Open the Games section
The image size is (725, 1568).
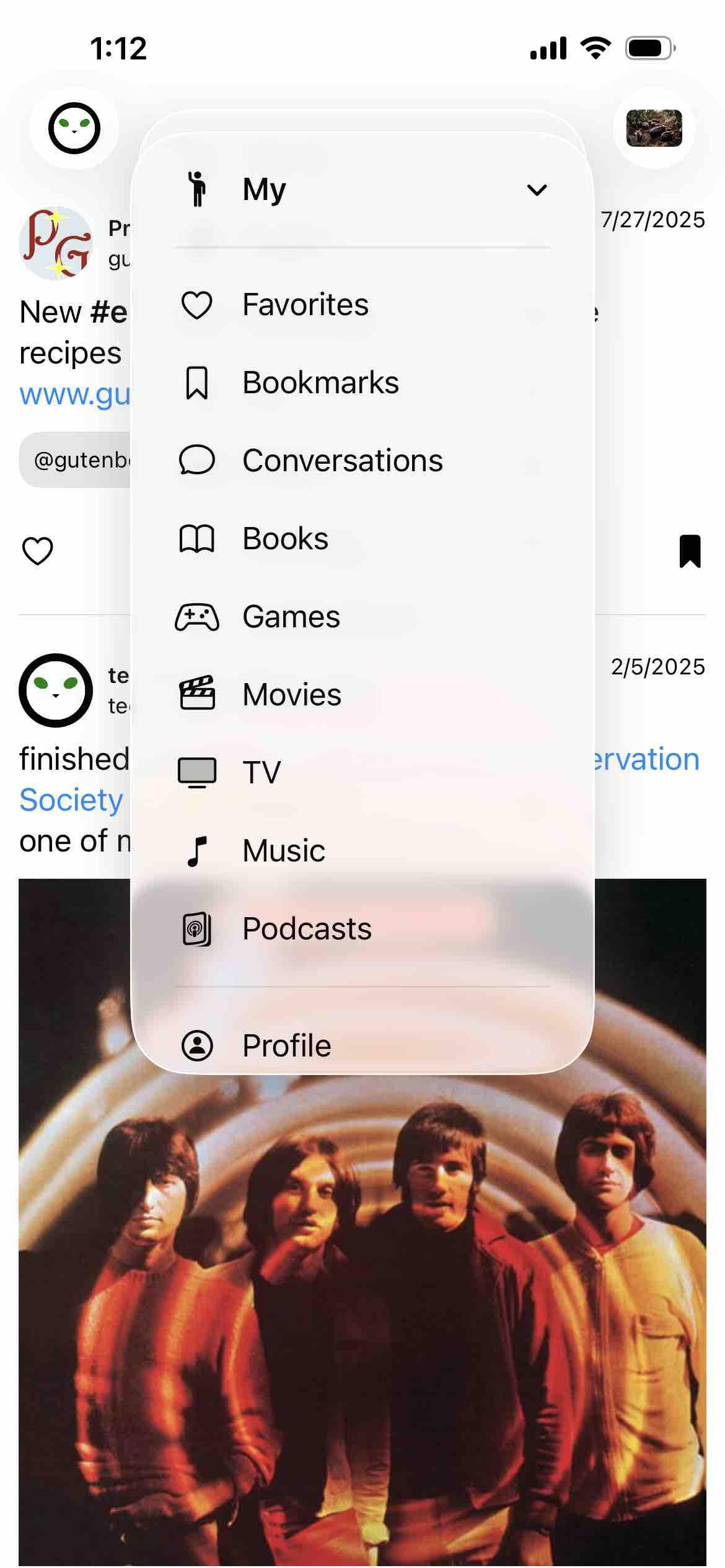[291, 617]
